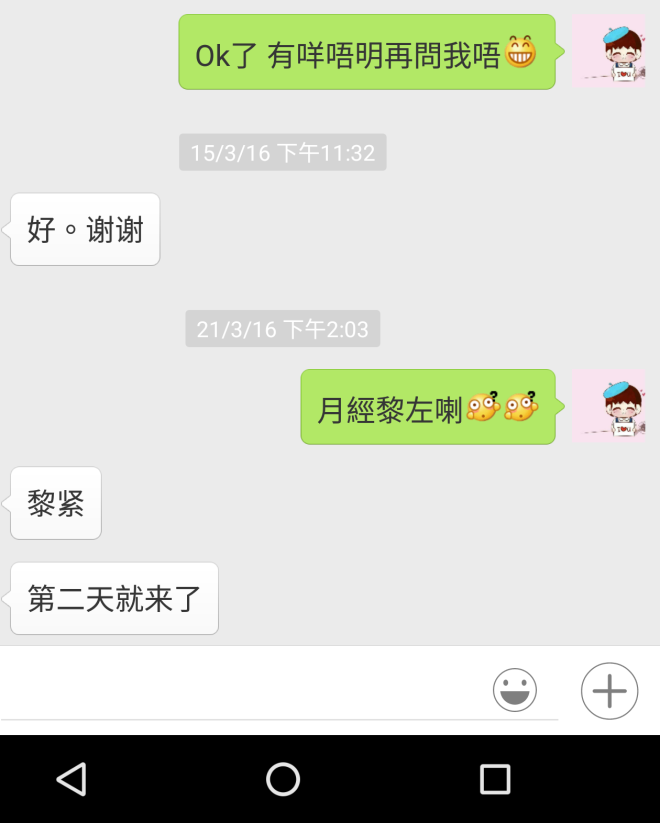This screenshot has height=823, width=660.
Task: Open the plus attachment menu
Action: click(x=609, y=691)
